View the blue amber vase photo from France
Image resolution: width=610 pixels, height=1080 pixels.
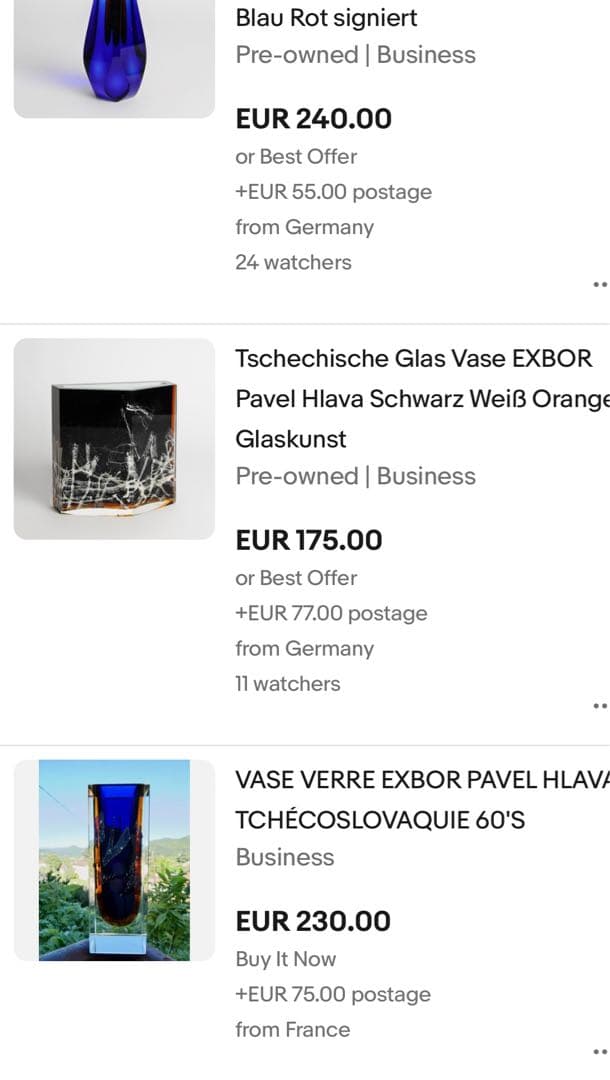(x=114, y=860)
